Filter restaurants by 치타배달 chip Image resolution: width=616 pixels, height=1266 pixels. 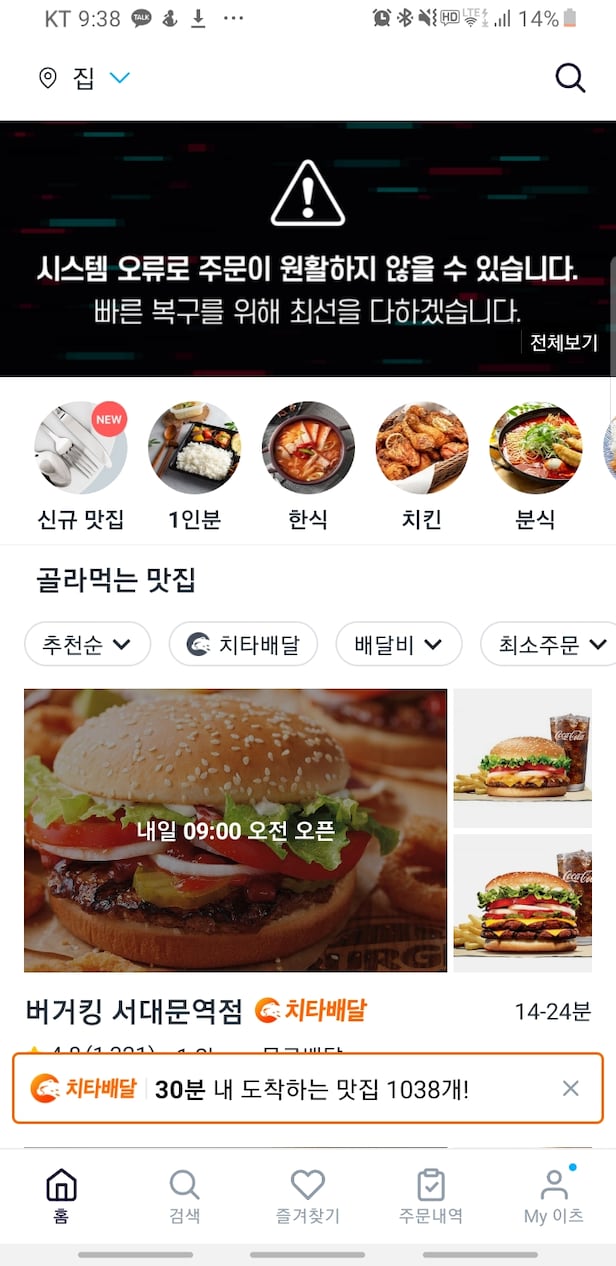tap(243, 644)
